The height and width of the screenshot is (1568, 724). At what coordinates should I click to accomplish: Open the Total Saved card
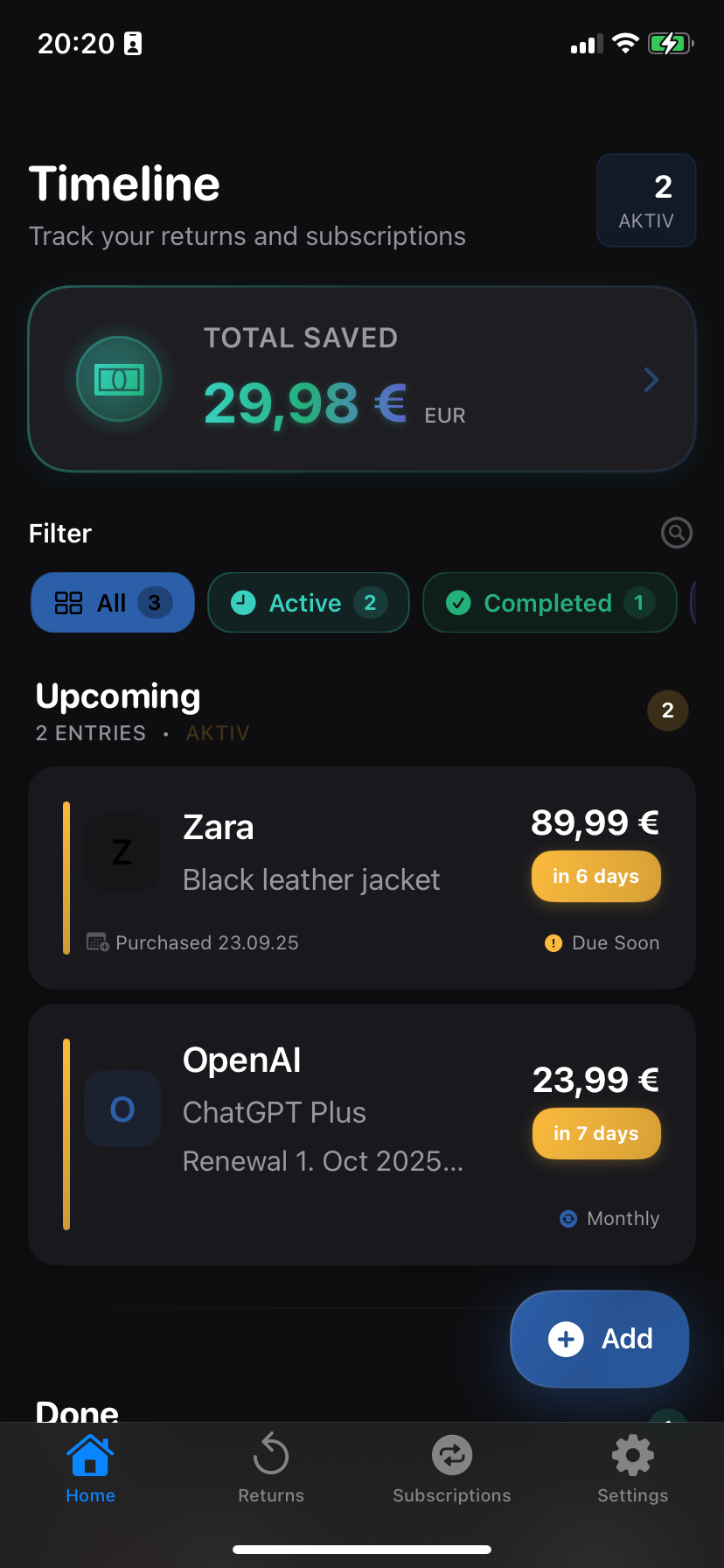pos(362,379)
